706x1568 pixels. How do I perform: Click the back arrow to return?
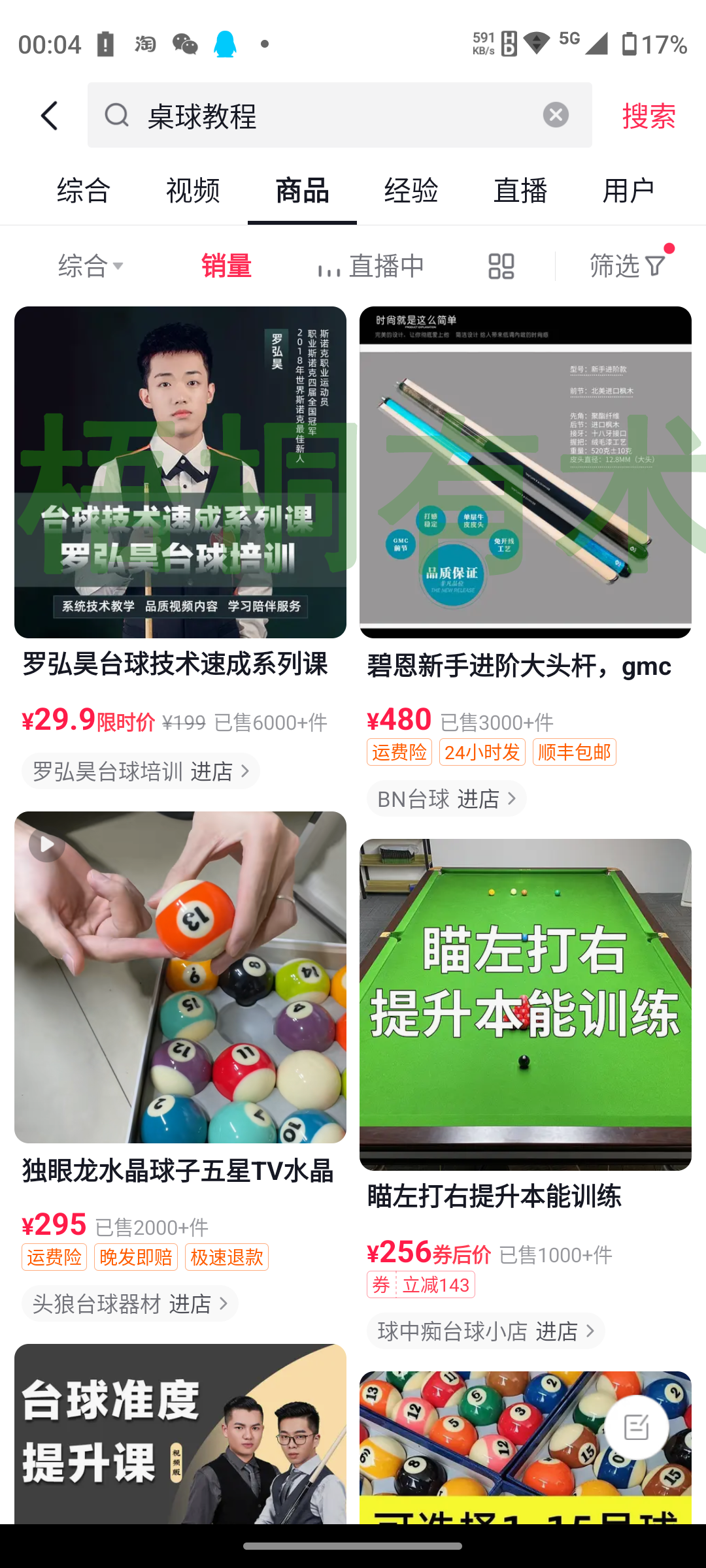(50, 115)
